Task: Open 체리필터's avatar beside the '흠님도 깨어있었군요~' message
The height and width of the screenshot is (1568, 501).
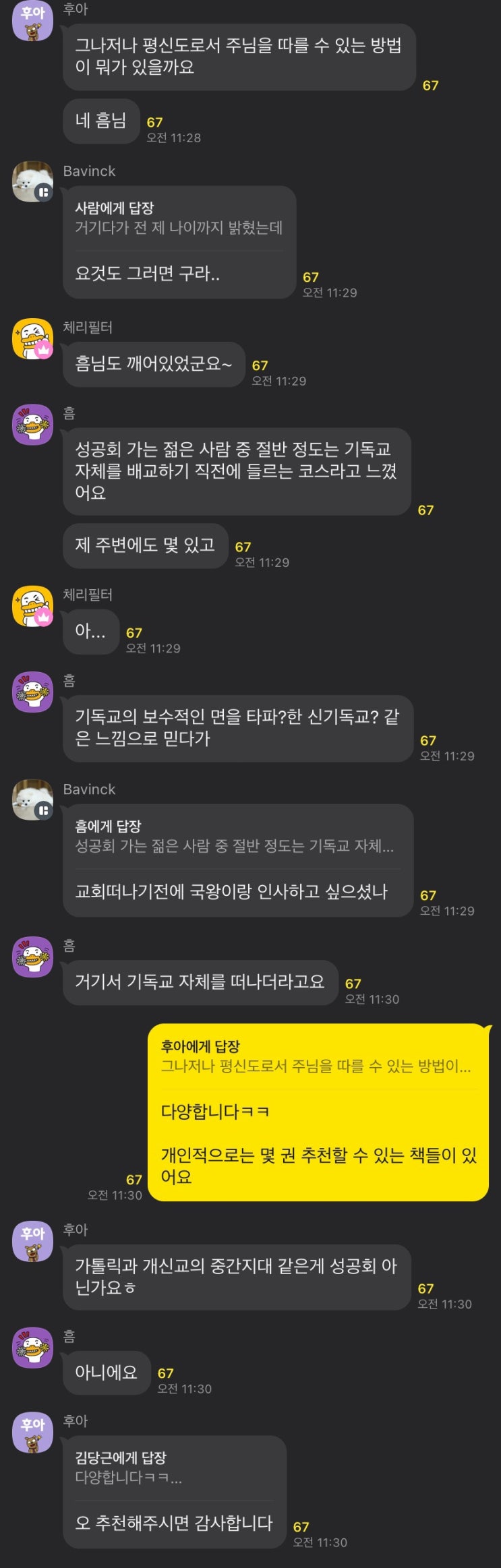Action: click(x=32, y=338)
